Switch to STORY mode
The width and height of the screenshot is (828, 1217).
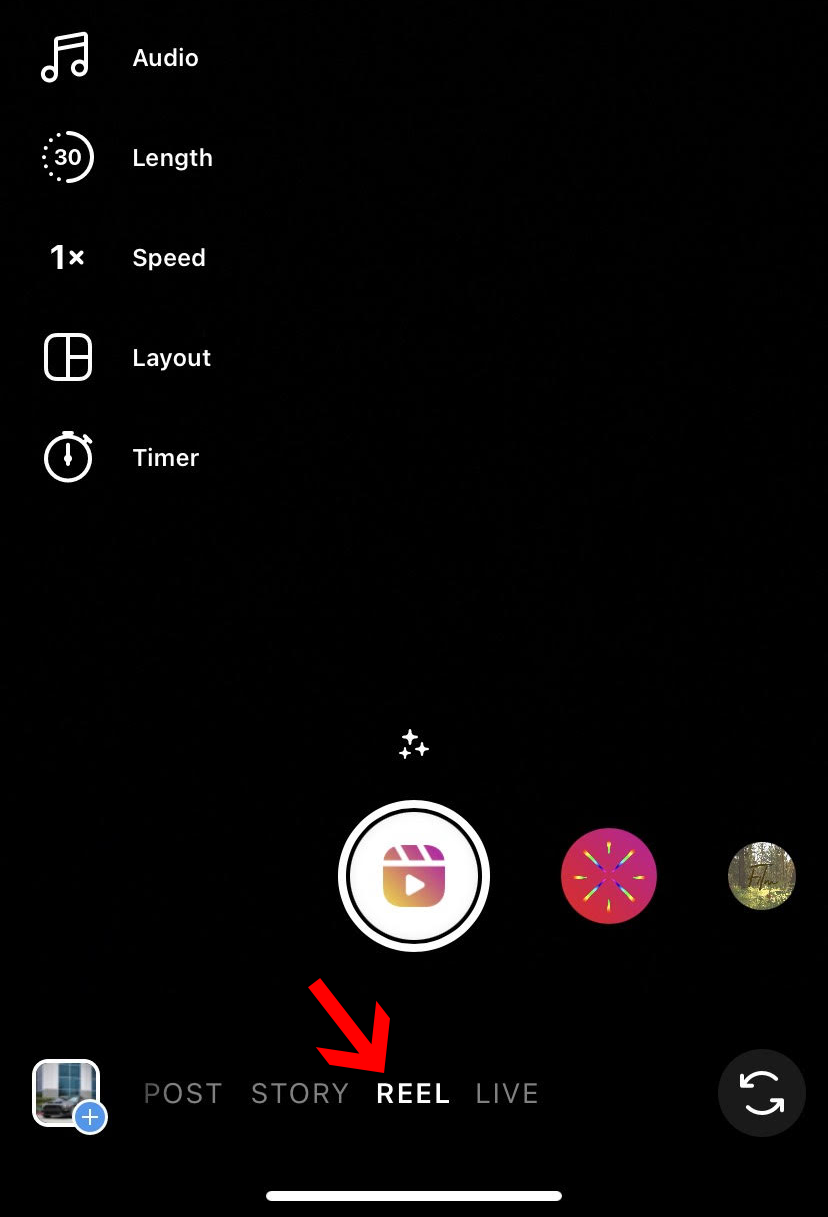click(x=299, y=1093)
